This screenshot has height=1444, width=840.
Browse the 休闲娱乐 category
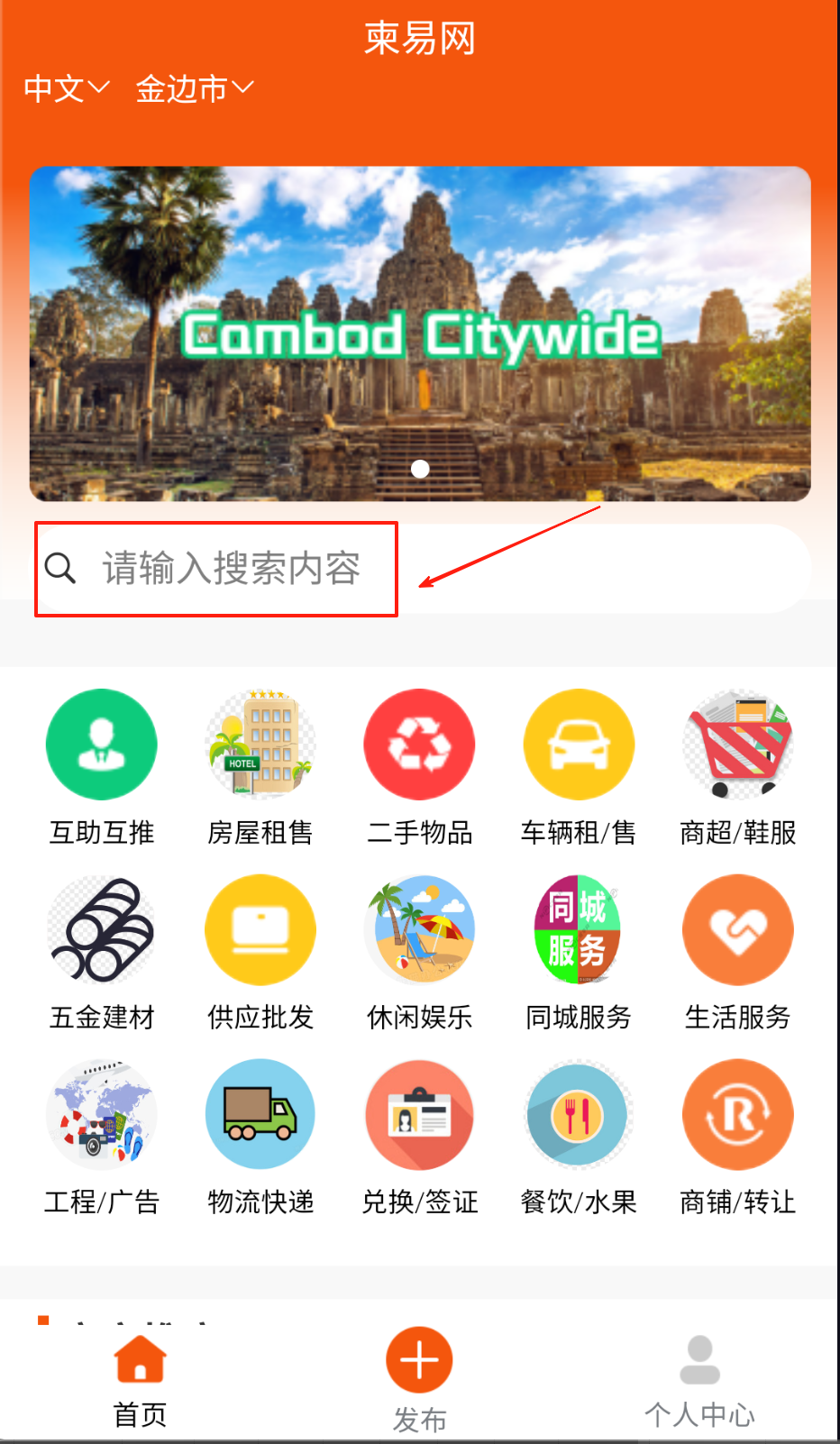pyautogui.click(x=419, y=930)
